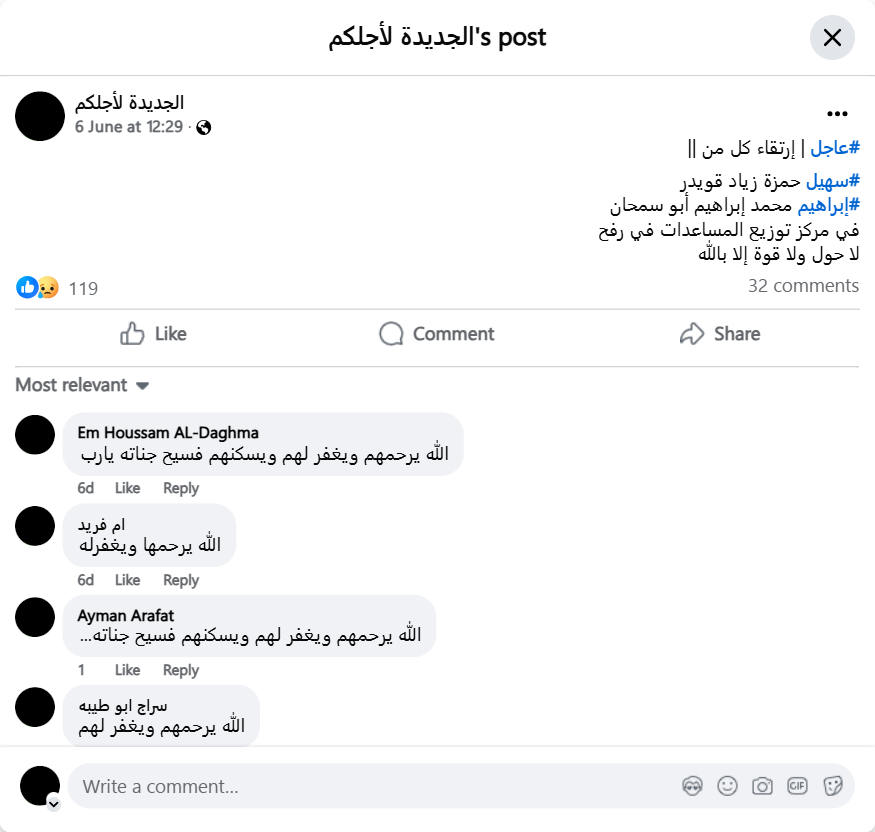875x832 pixels.
Task: Tap the Comment button under the post
Action: [437, 334]
